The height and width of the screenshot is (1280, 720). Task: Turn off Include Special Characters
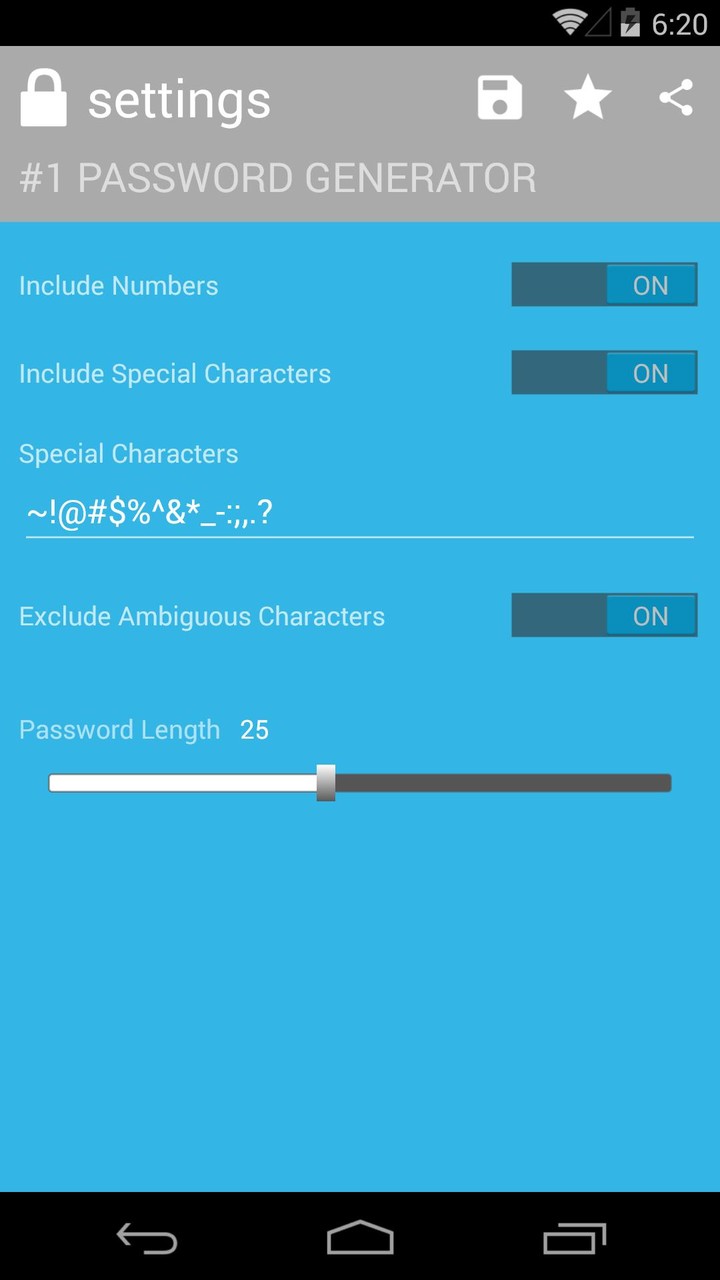604,372
